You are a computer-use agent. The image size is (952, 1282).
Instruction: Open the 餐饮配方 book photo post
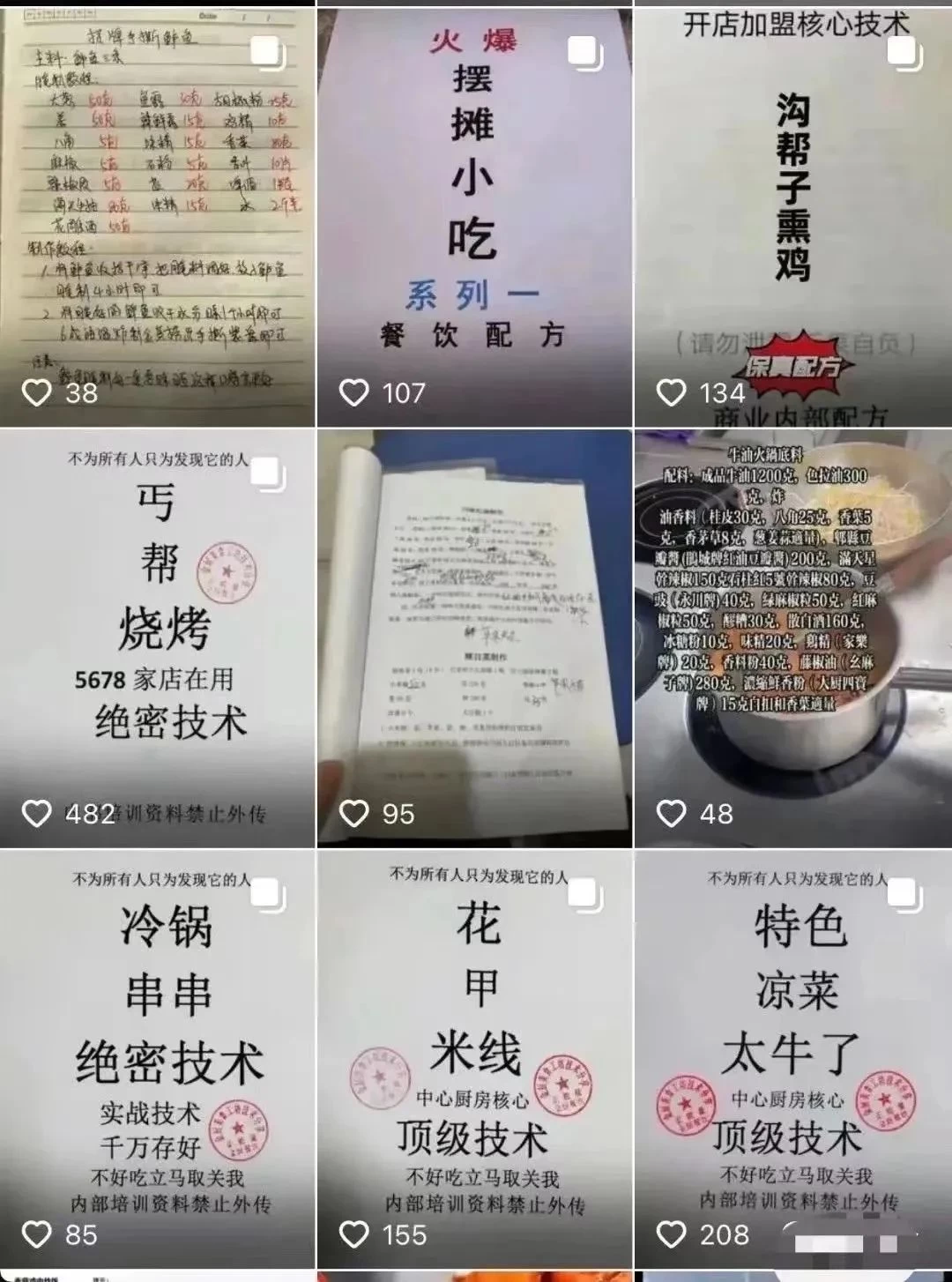[476, 617]
